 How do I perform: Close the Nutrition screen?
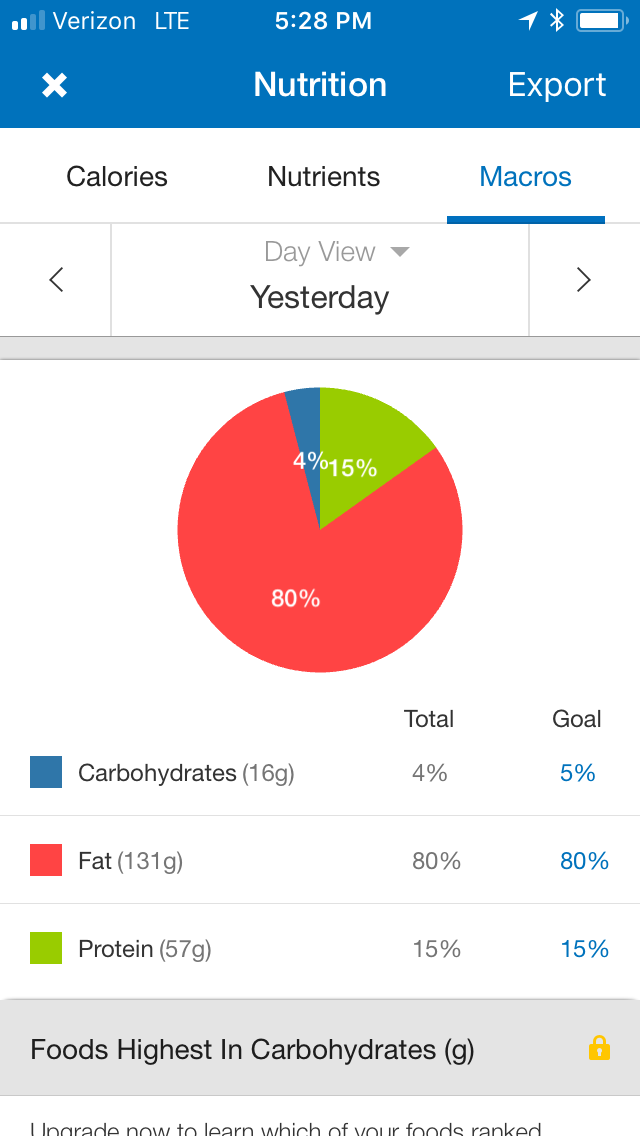click(54, 85)
